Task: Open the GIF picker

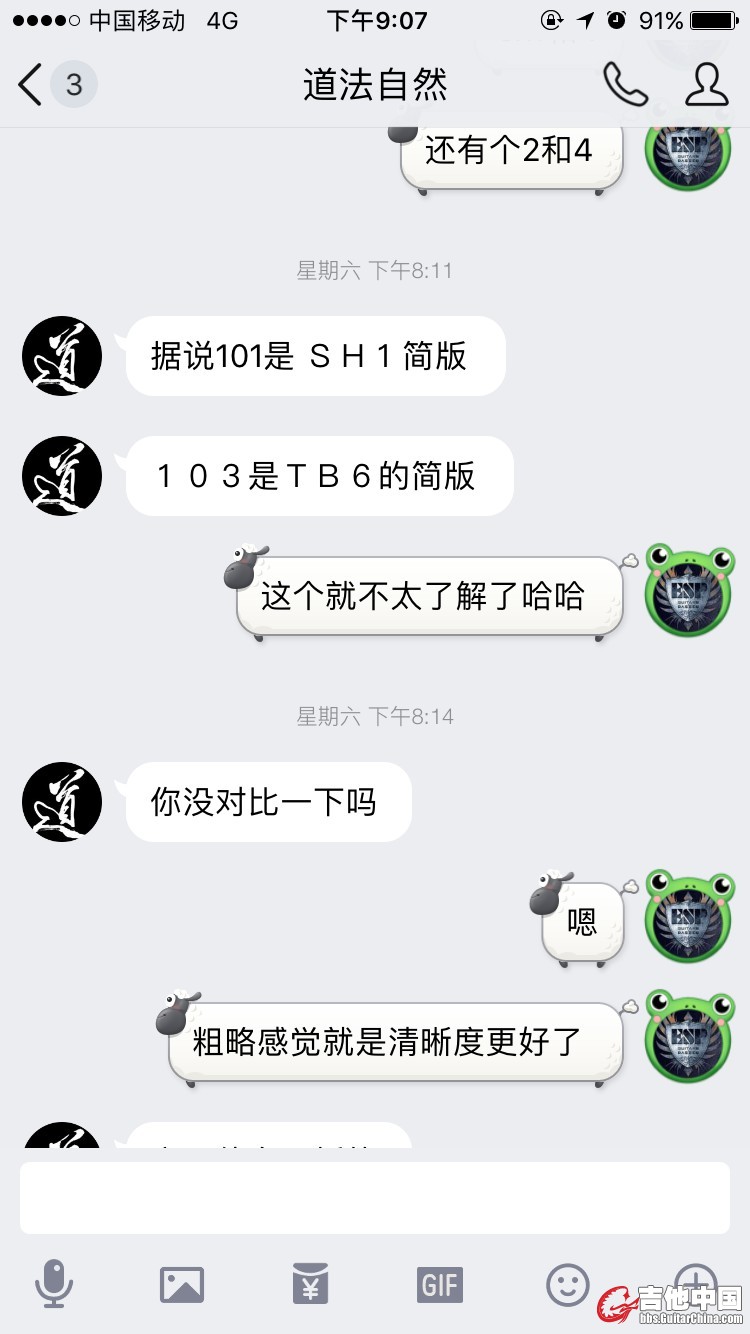Action: click(440, 1284)
